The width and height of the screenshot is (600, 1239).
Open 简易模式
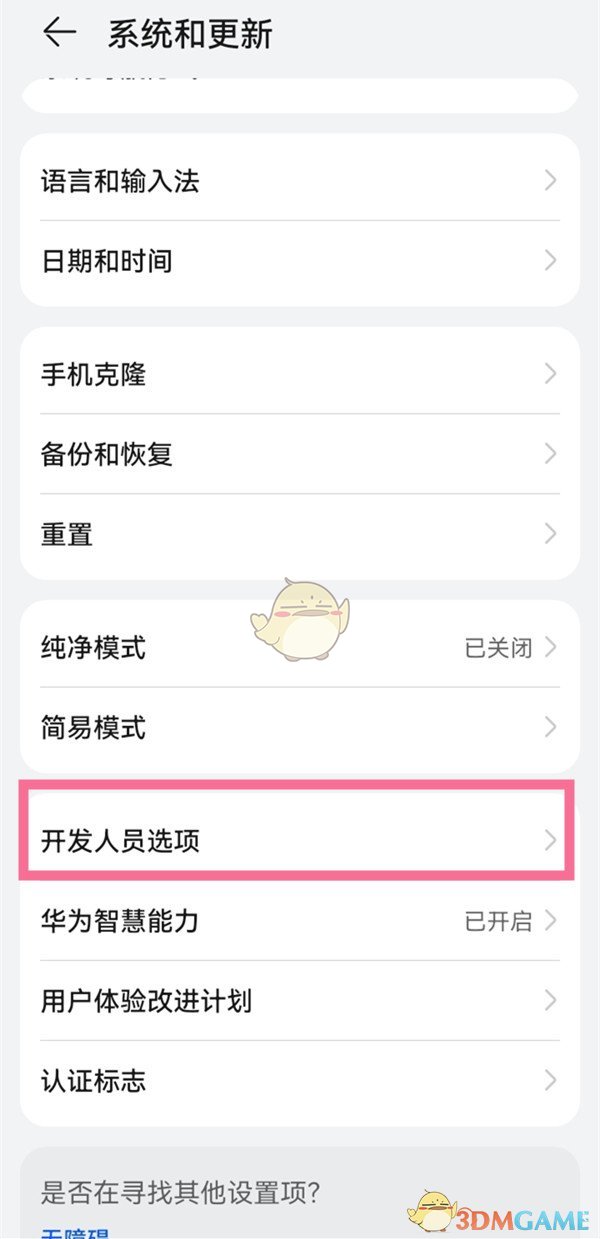click(x=299, y=728)
